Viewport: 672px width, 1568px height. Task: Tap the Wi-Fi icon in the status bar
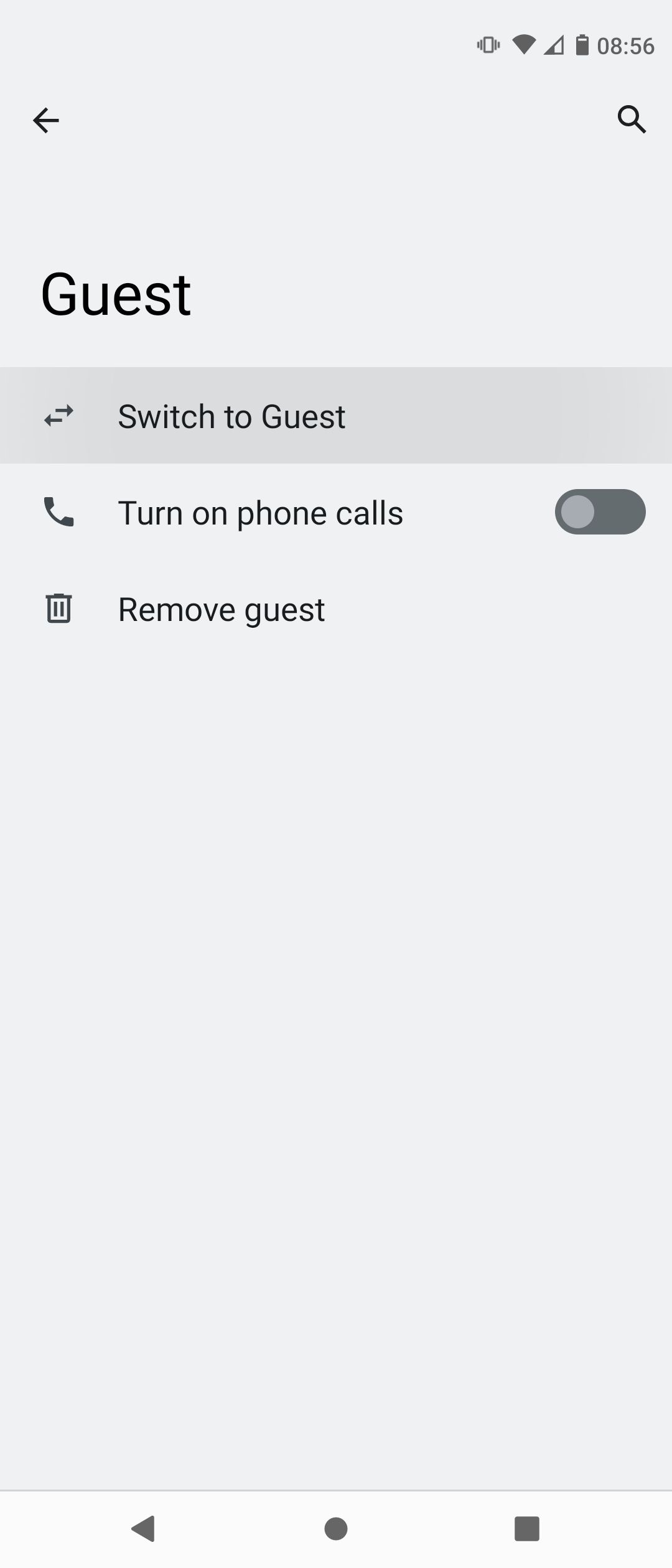[x=525, y=44]
